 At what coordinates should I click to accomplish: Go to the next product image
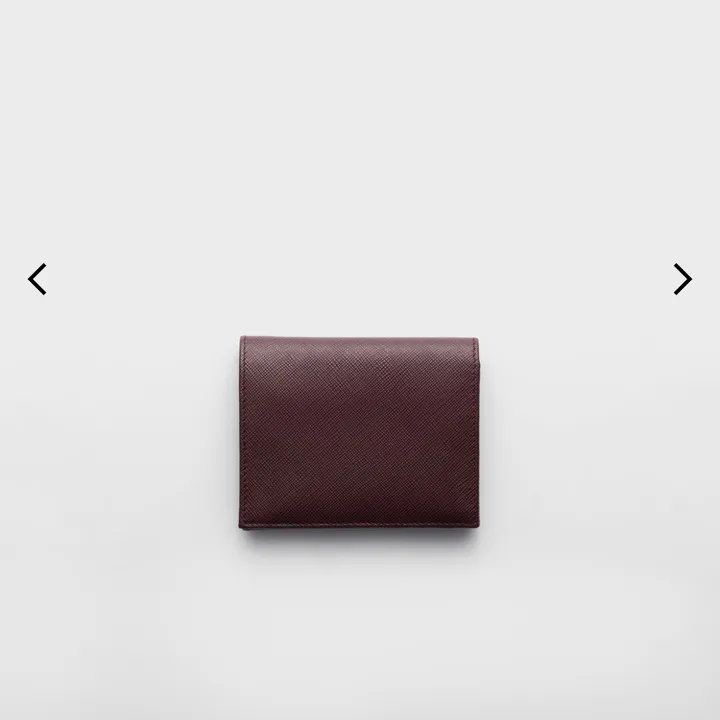pos(682,279)
